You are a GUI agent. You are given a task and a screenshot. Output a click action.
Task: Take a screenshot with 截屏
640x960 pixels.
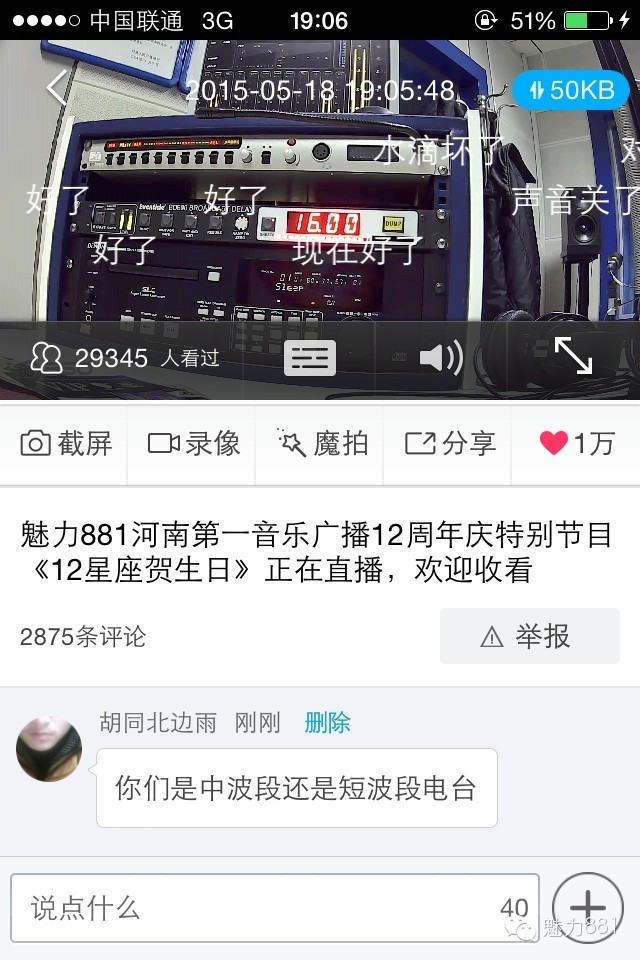[x=66, y=444]
